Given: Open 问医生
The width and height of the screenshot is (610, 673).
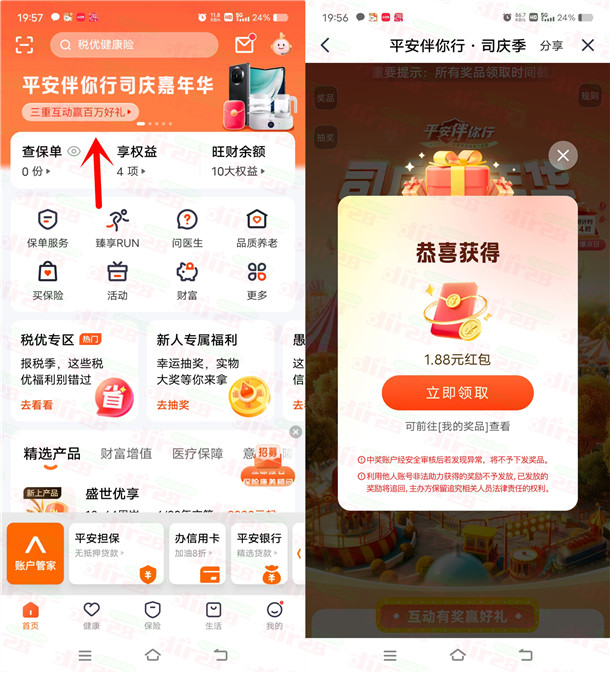Looking at the screenshot, I should click(187, 229).
